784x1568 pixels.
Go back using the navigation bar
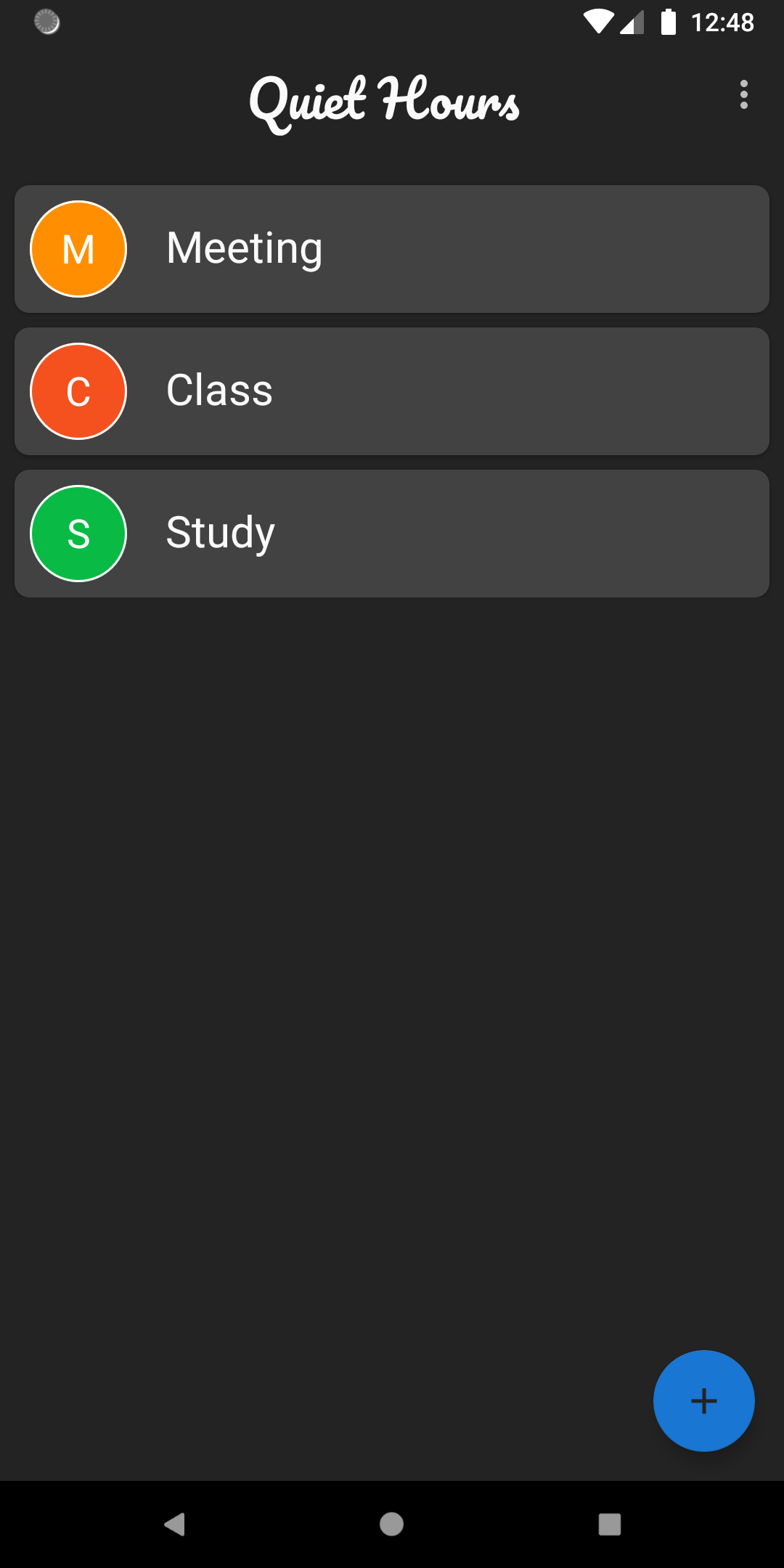tap(174, 1524)
